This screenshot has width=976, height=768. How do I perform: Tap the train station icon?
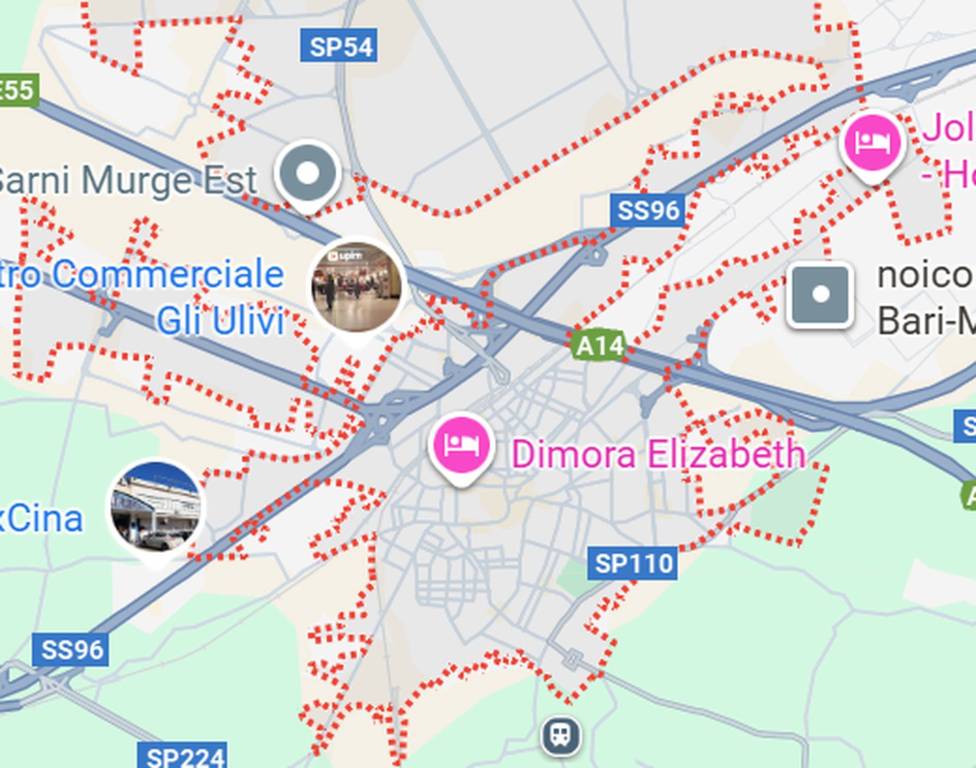pos(561,737)
